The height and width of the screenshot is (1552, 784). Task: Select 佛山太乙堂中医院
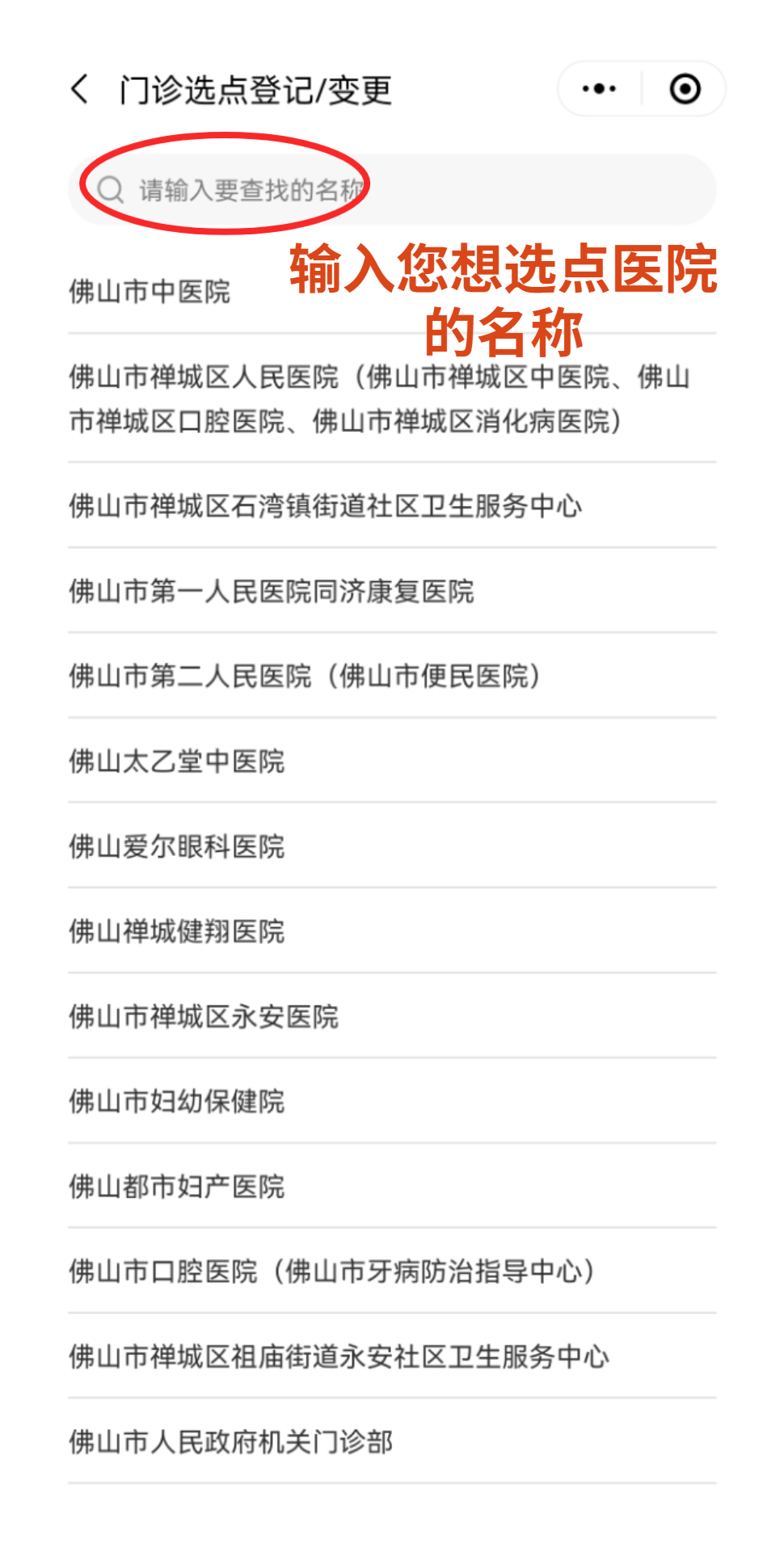(x=177, y=761)
